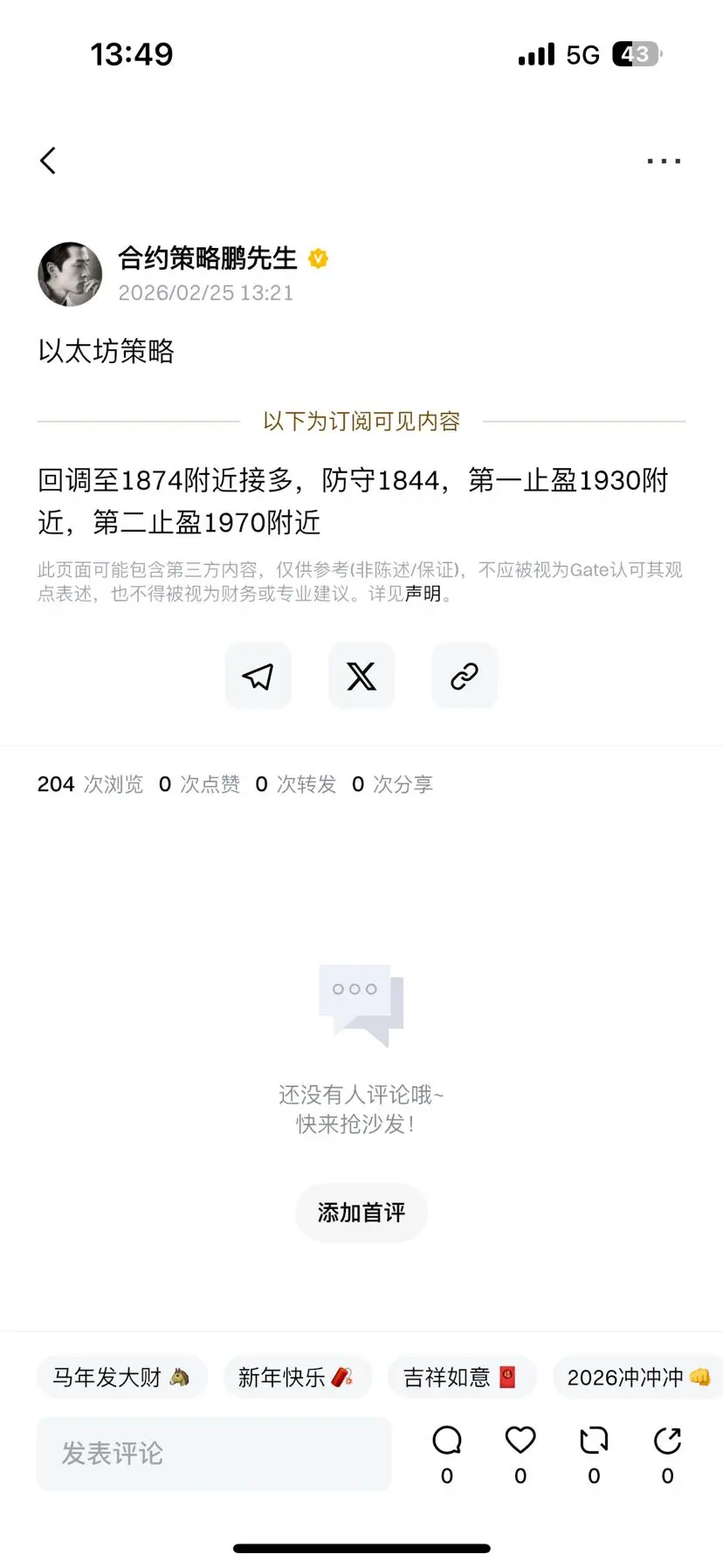The height and width of the screenshot is (1568, 723).
Task: Share the post to X
Action: coord(361,676)
